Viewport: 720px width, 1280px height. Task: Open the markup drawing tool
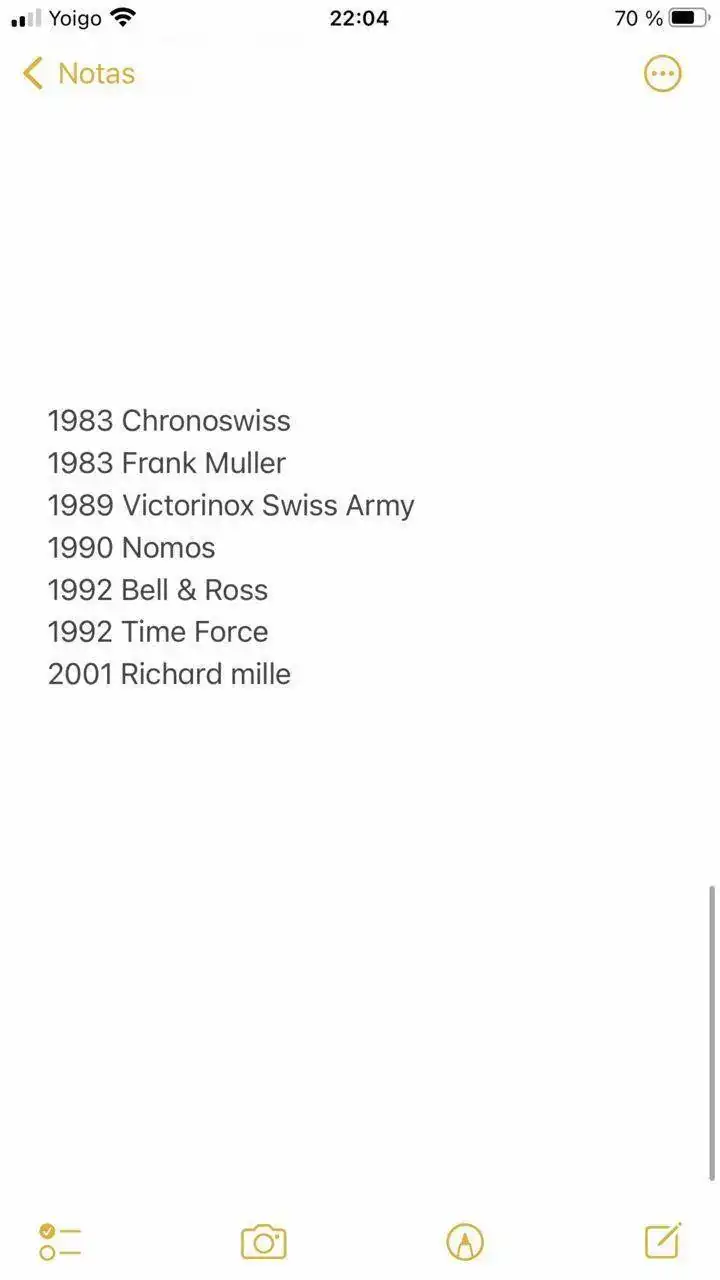464,1242
